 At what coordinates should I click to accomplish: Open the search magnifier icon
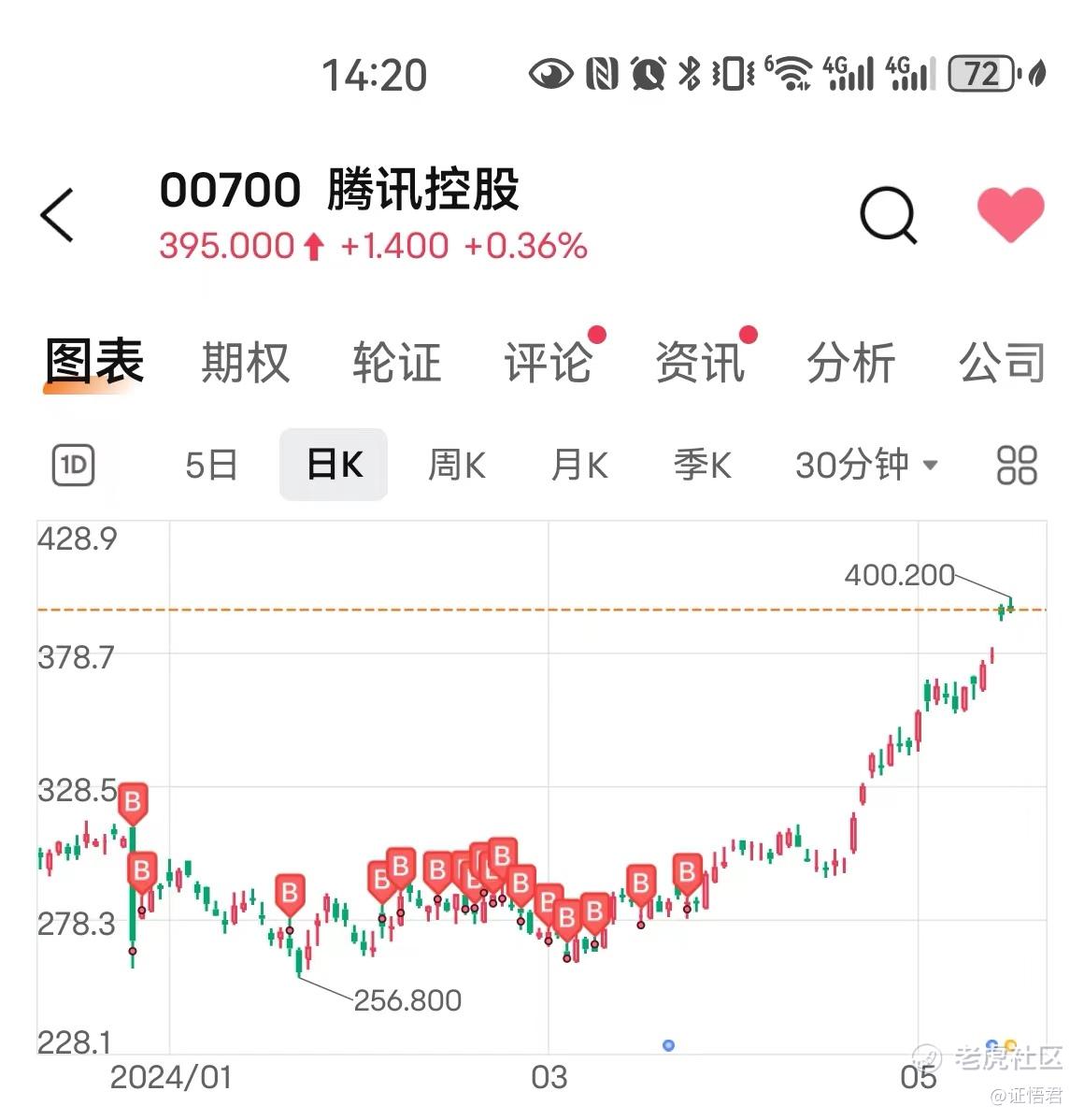(889, 216)
